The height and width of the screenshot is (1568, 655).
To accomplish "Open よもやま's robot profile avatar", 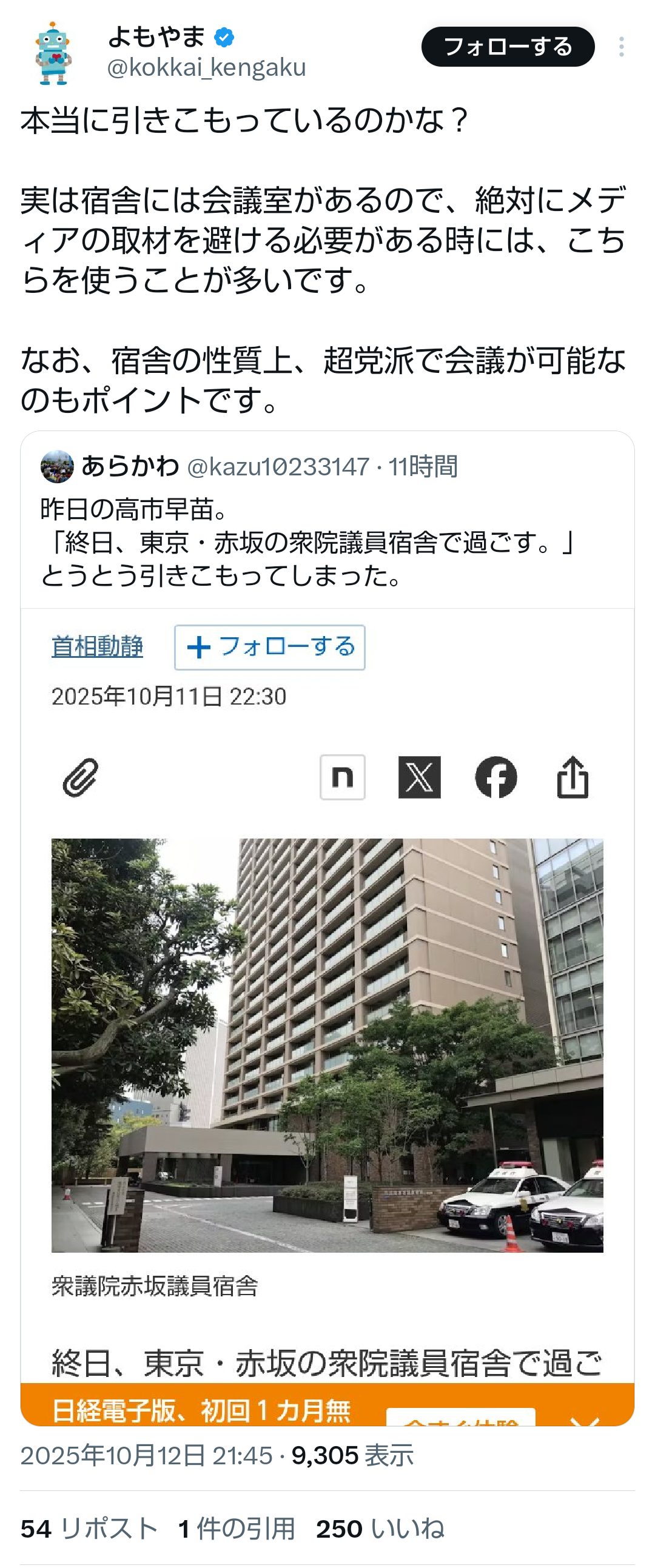I will [53, 53].
